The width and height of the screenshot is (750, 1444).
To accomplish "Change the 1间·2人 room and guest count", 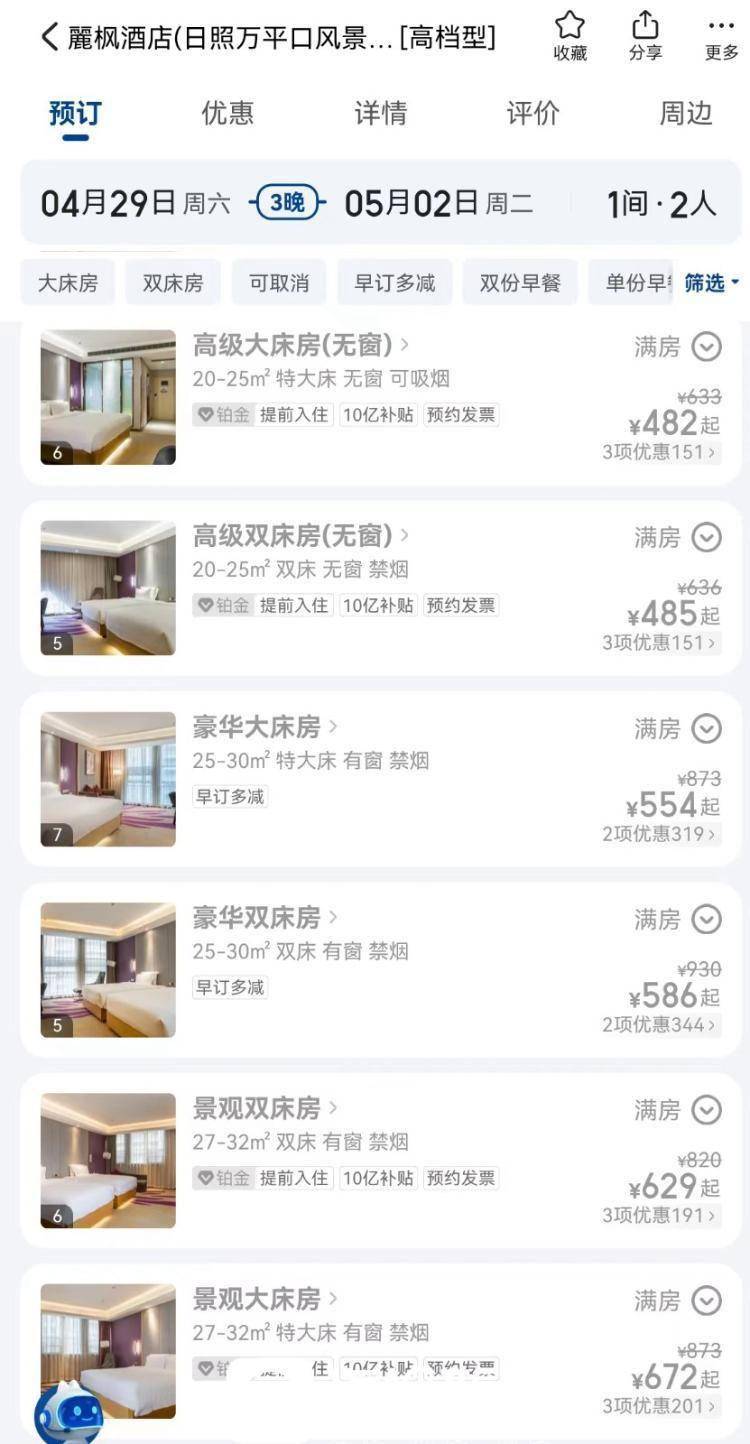I will click(661, 204).
